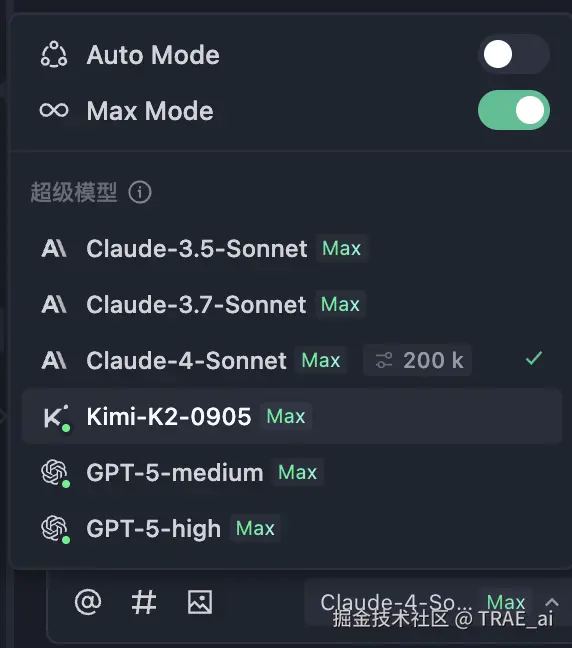Switch to the Kimi-K2-0905 model
572x648 pixels.
(292, 416)
